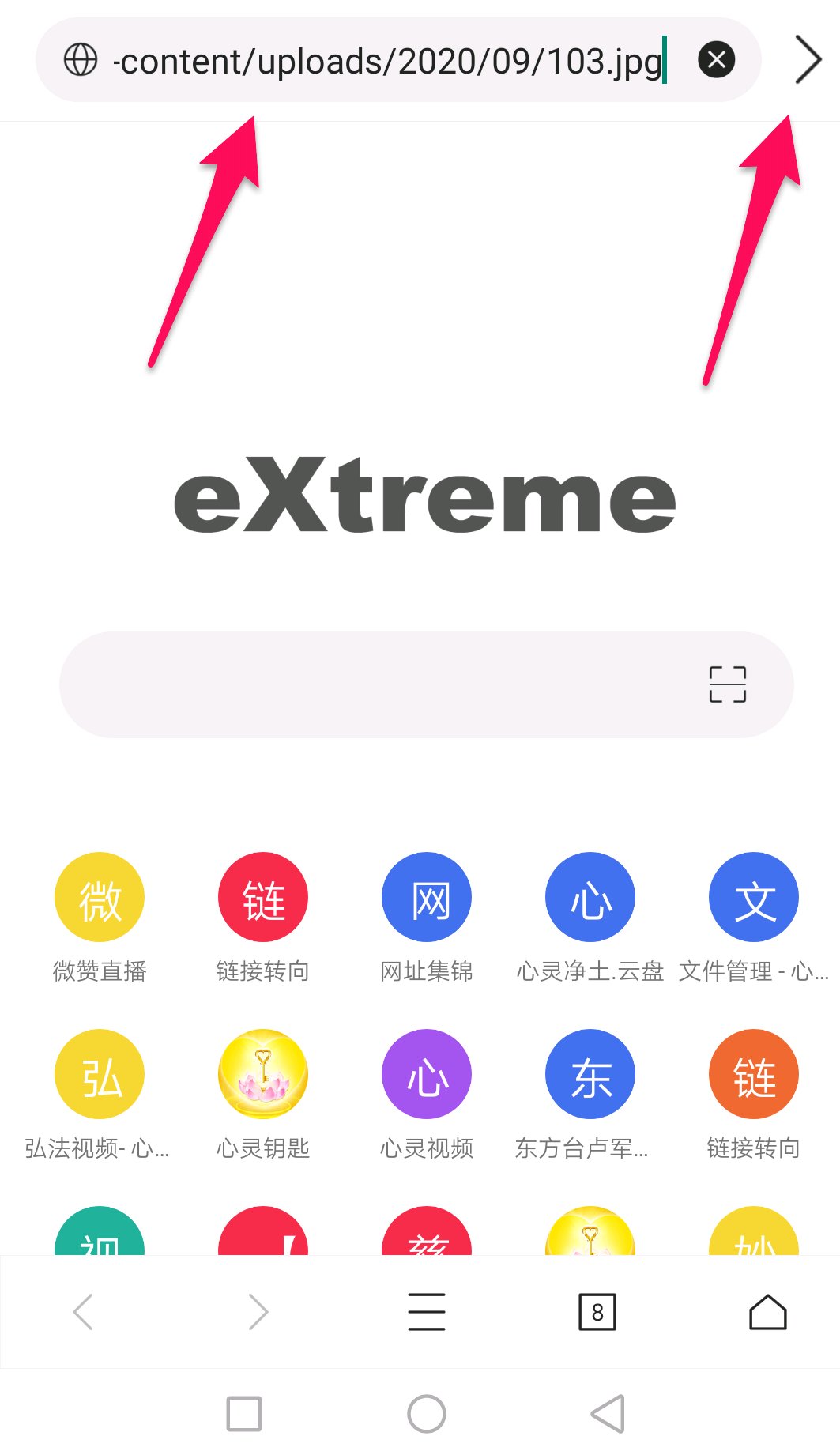Open 心灵视频 shortcut

427,1074
